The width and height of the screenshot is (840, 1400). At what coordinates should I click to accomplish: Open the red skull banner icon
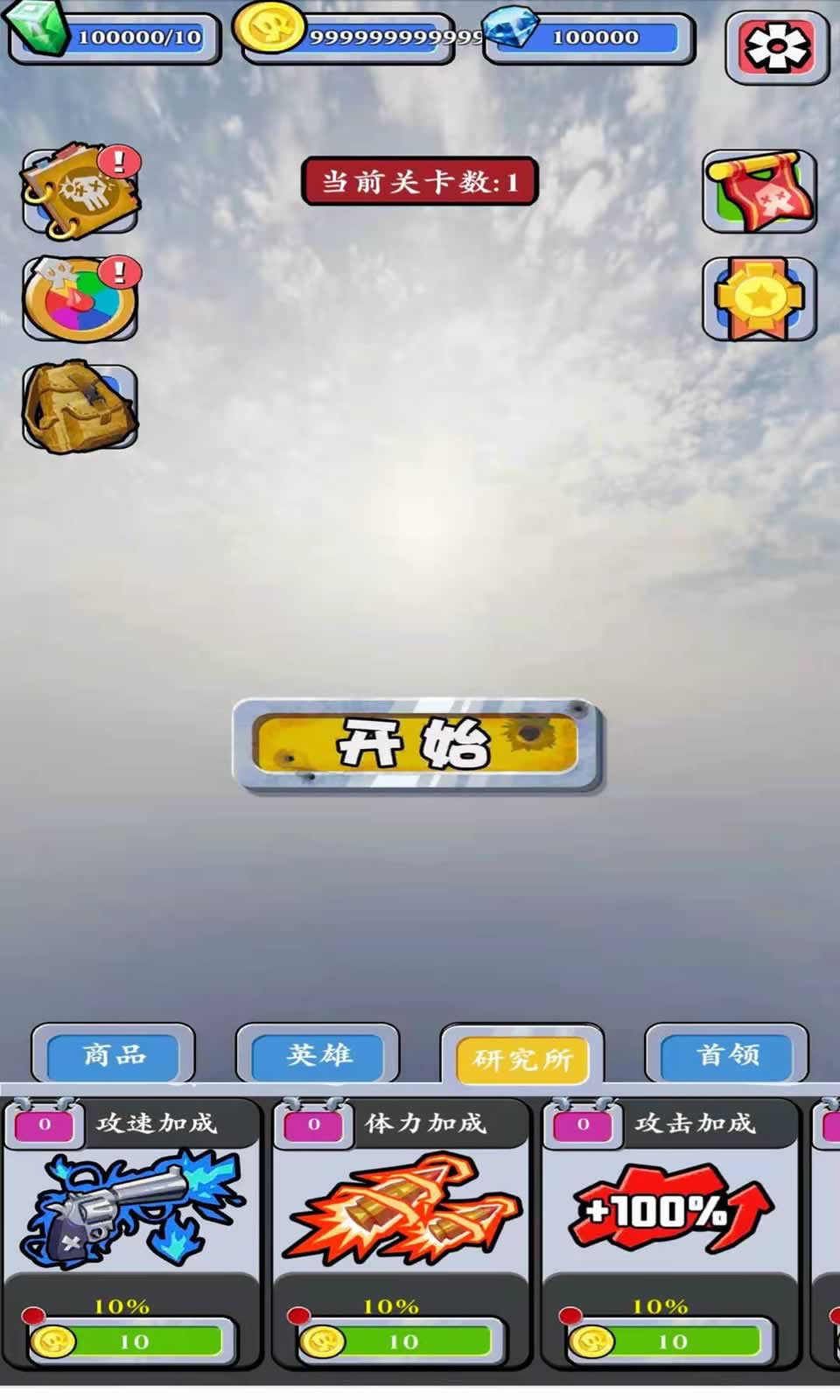pyautogui.click(x=759, y=192)
